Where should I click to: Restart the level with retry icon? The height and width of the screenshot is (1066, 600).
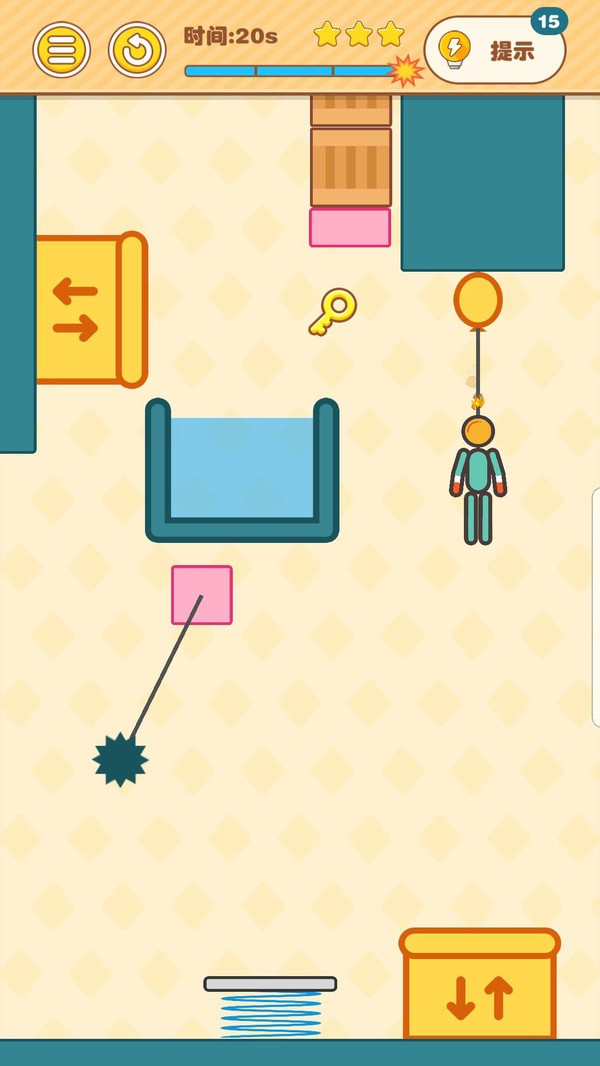137,49
